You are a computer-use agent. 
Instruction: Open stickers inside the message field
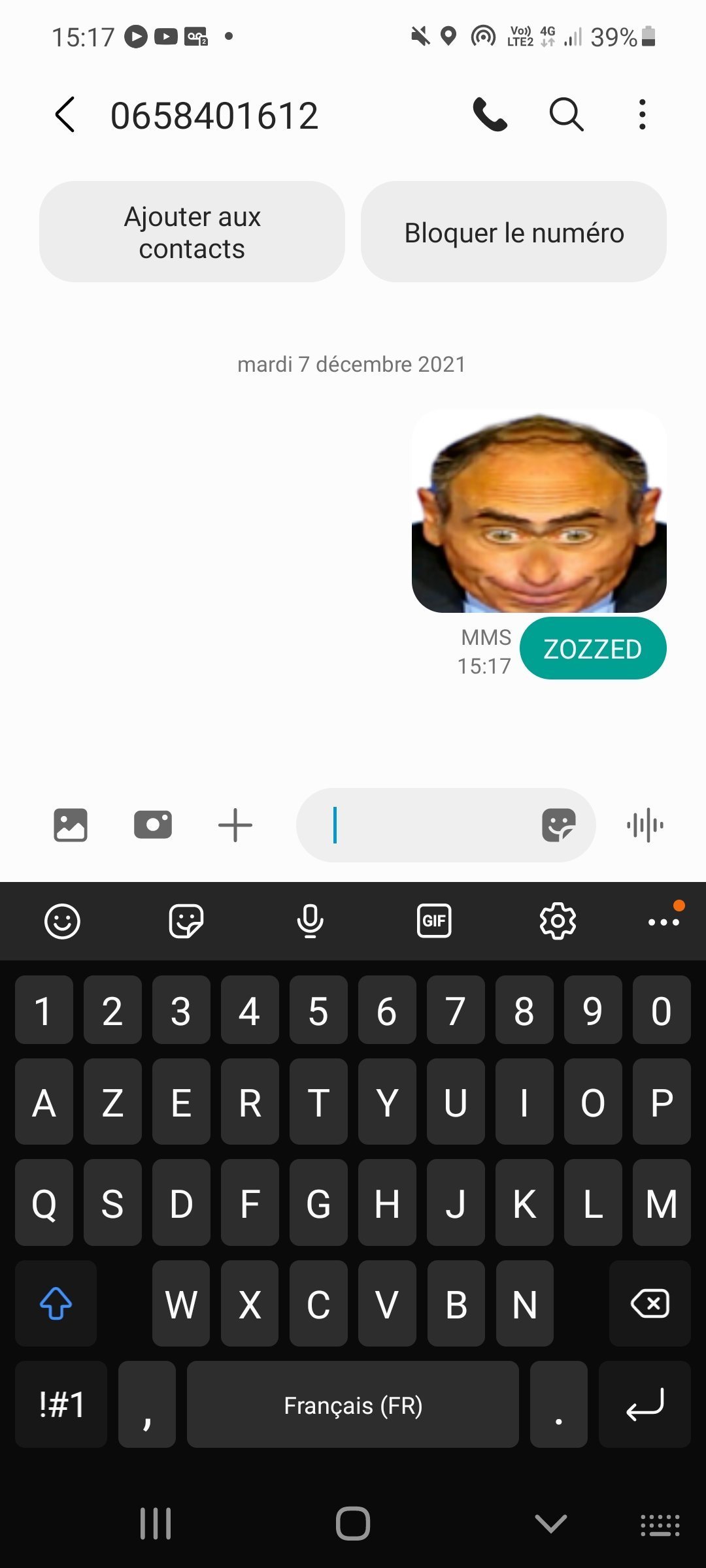pyautogui.click(x=559, y=825)
